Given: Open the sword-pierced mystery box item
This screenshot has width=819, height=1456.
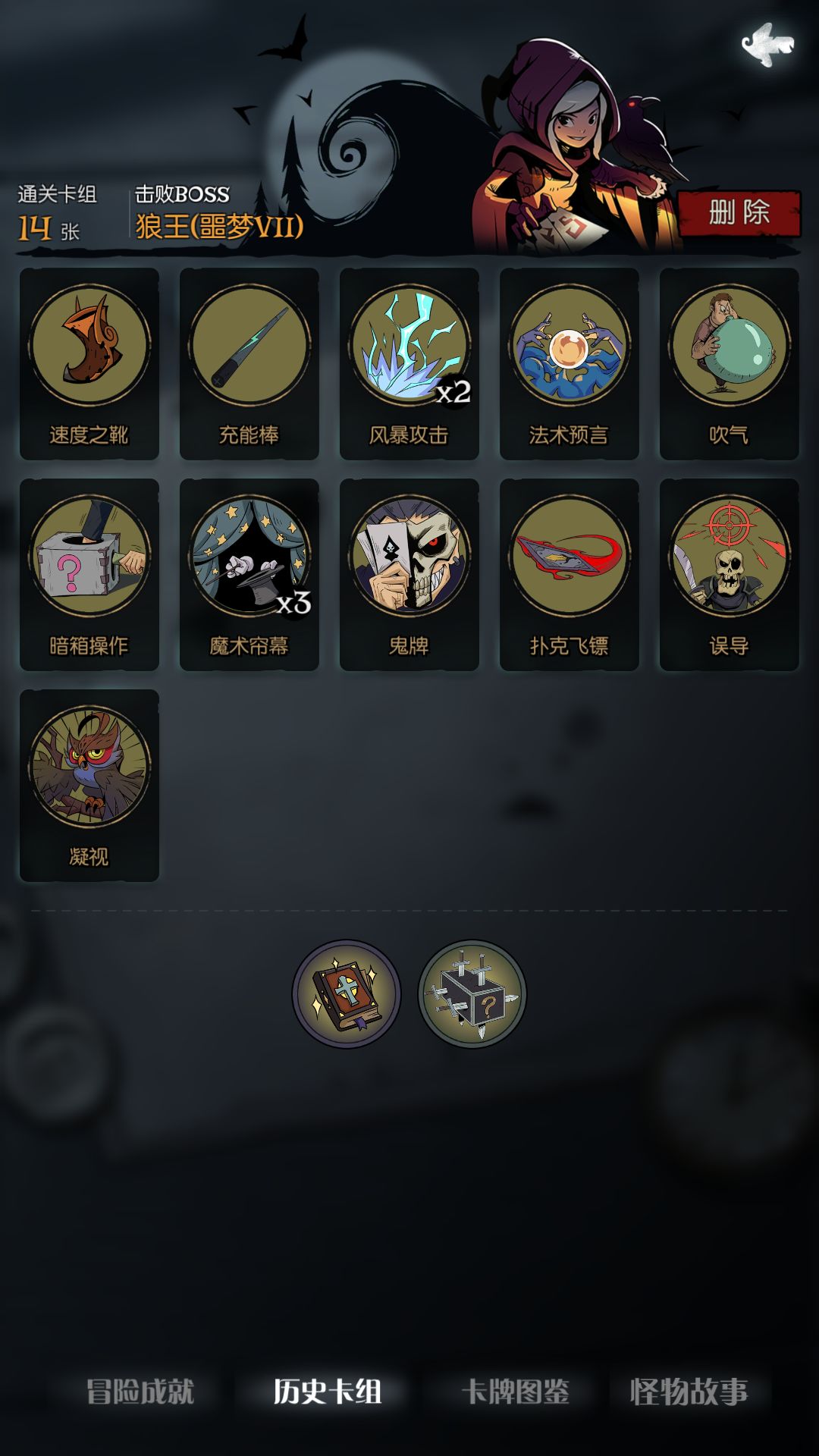Looking at the screenshot, I should [468, 997].
